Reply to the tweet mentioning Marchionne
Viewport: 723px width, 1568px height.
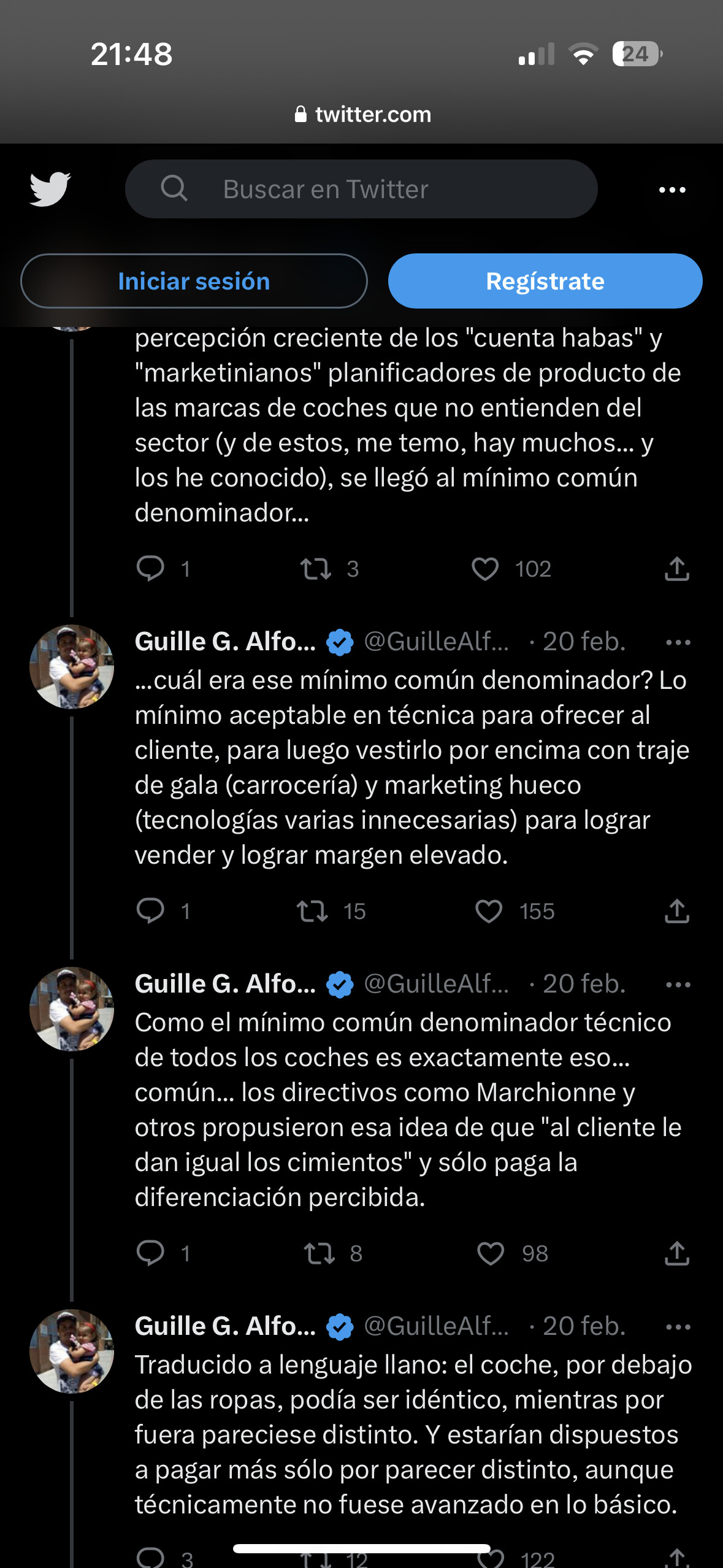pyautogui.click(x=150, y=1253)
